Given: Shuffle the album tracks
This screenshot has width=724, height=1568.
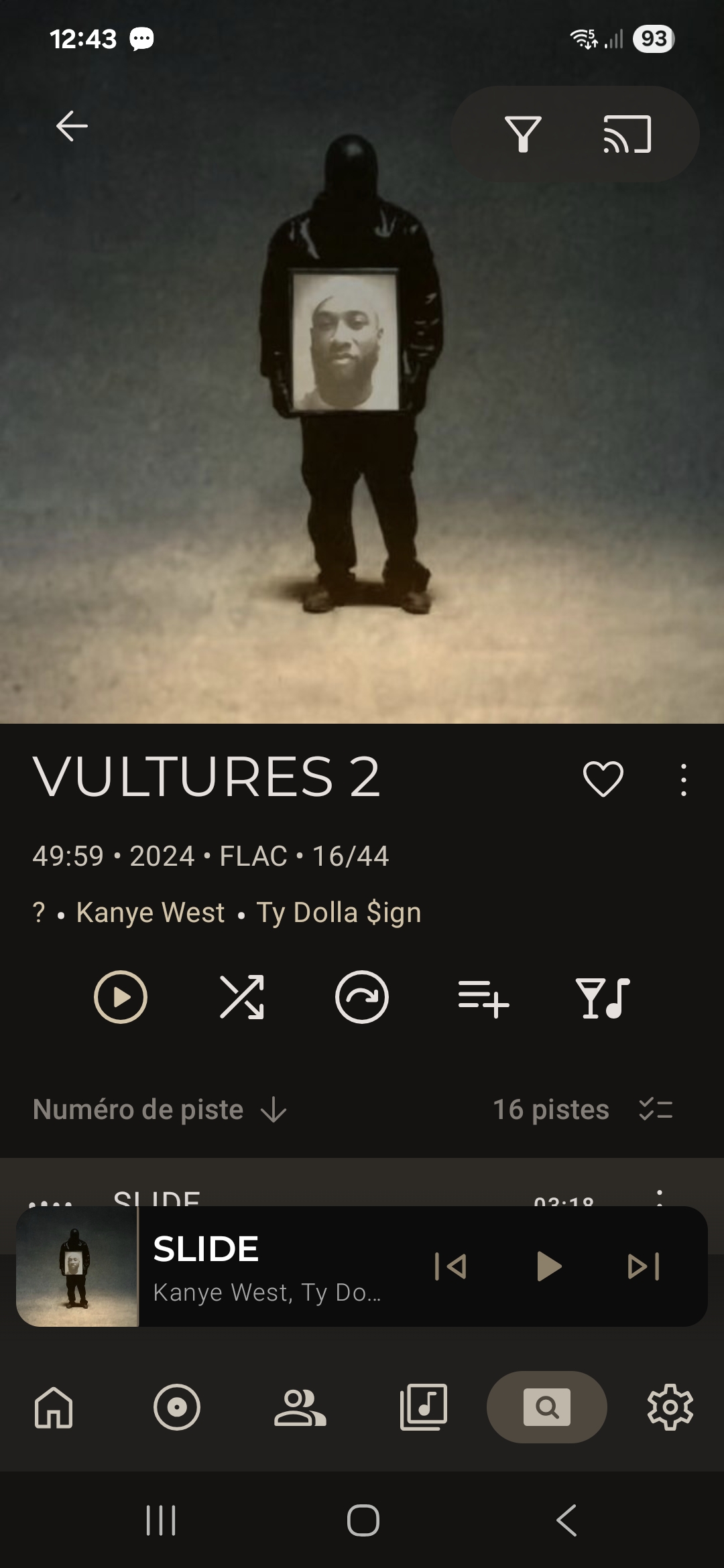Looking at the screenshot, I should [241, 997].
